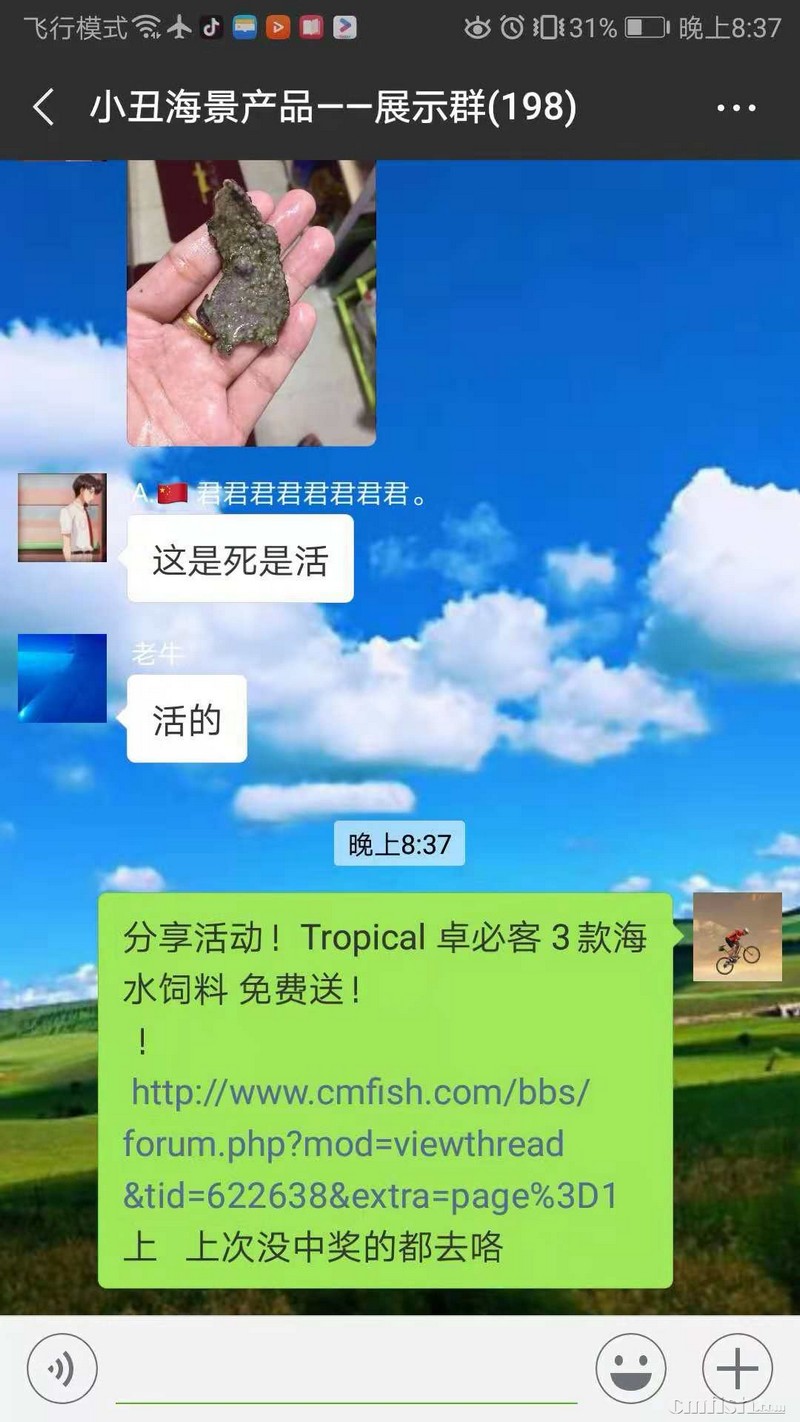800x1422 pixels.
Task: Open 君君君君君君君君's profile avatar
Action: click(62, 518)
